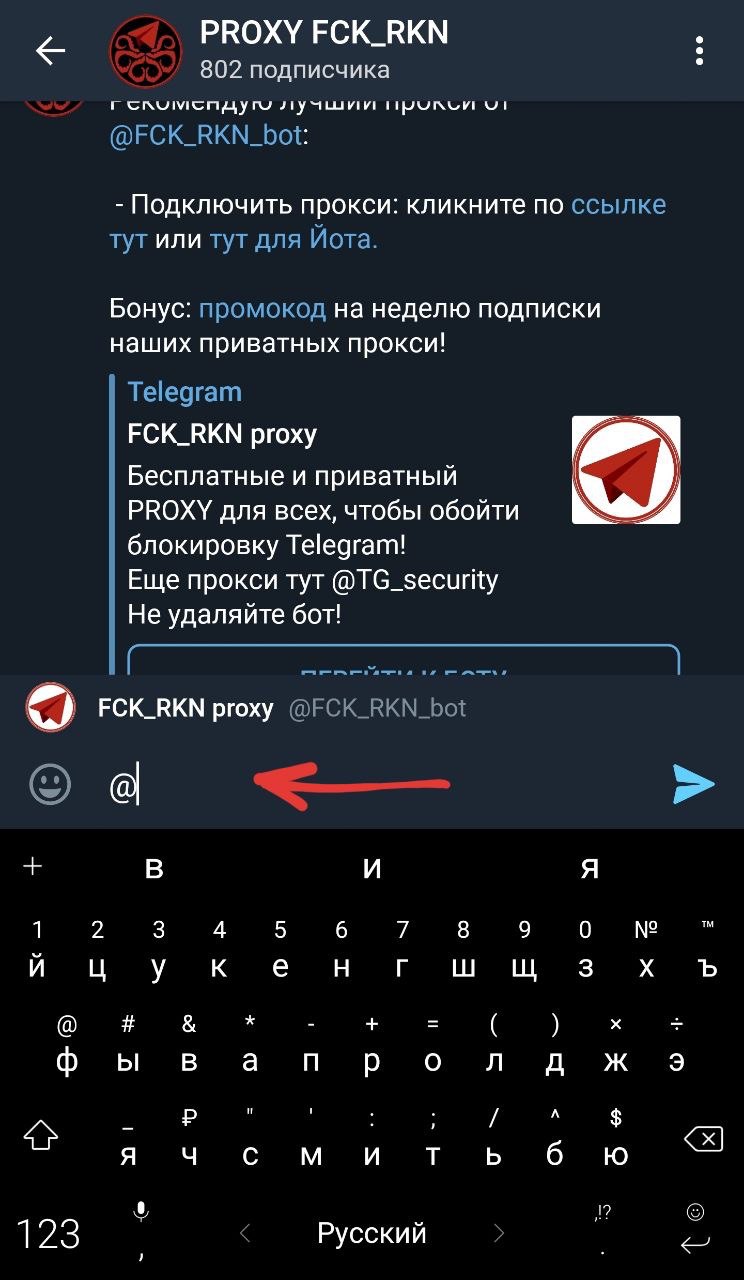Open the "промокод" bonus link

pyautogui.click(x=262, y=309)
